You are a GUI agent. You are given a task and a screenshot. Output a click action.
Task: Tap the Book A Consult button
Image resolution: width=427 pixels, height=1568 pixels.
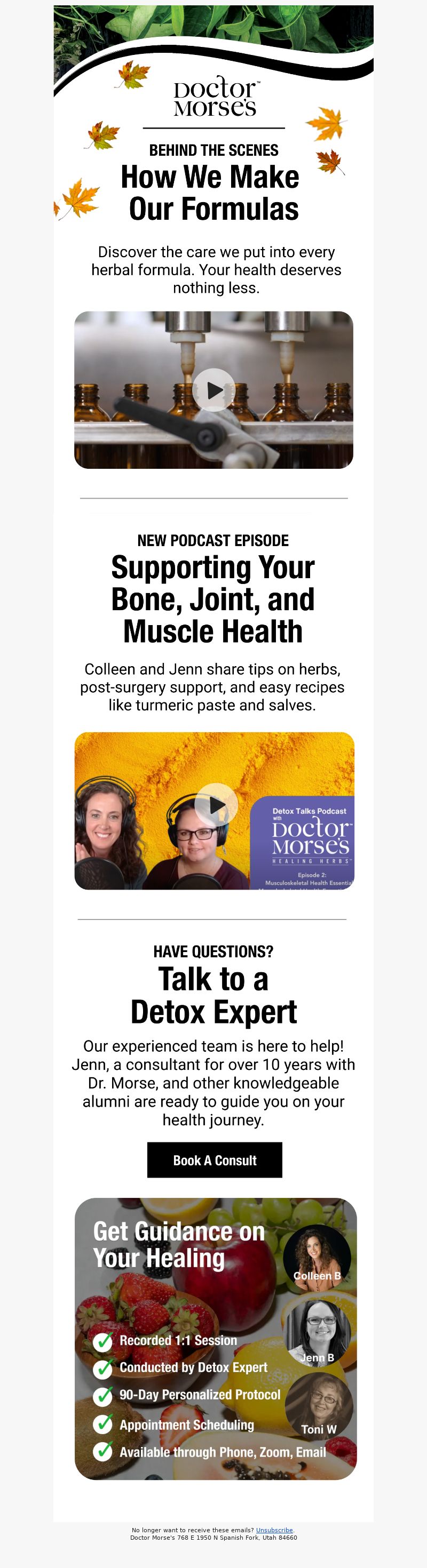[215, 1160]
